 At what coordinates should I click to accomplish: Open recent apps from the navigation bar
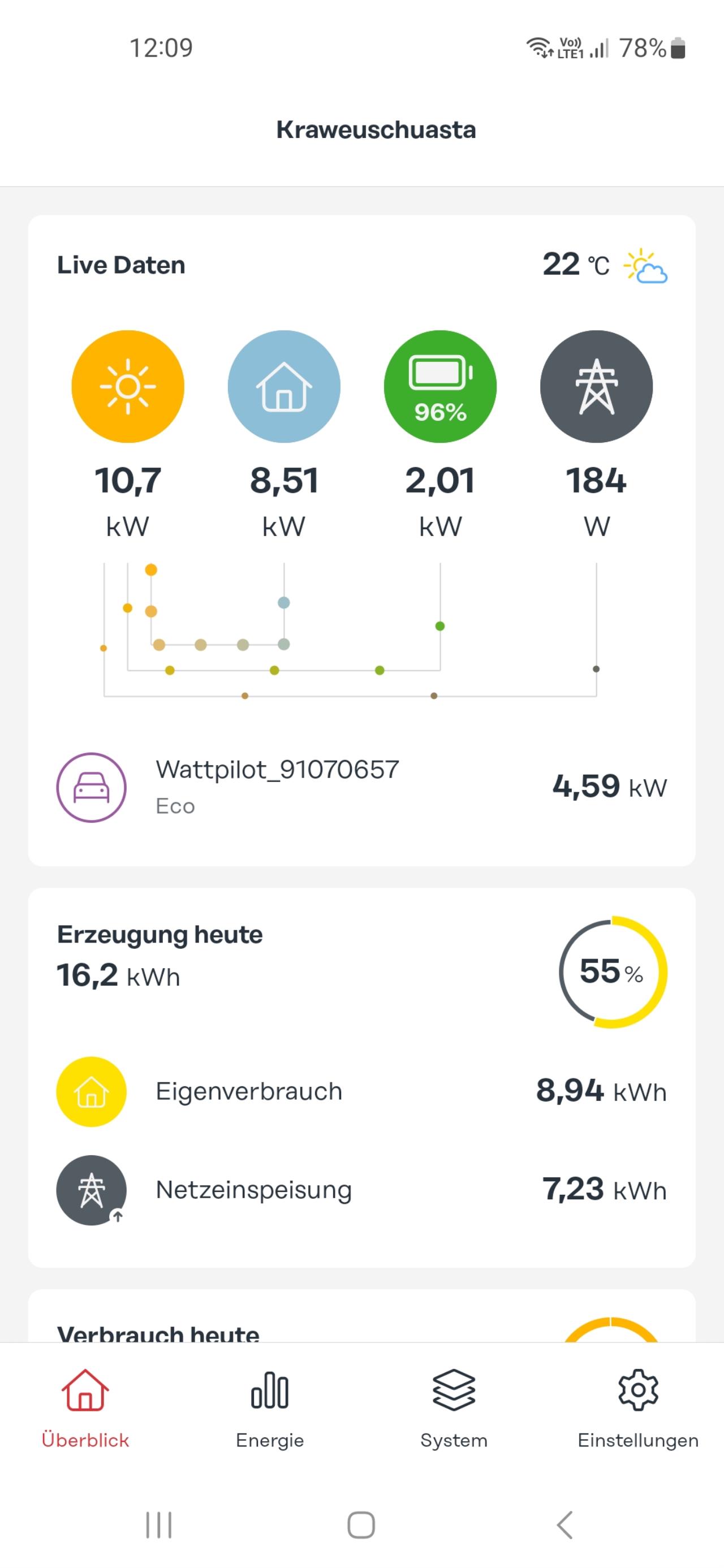click(159, 1525)
